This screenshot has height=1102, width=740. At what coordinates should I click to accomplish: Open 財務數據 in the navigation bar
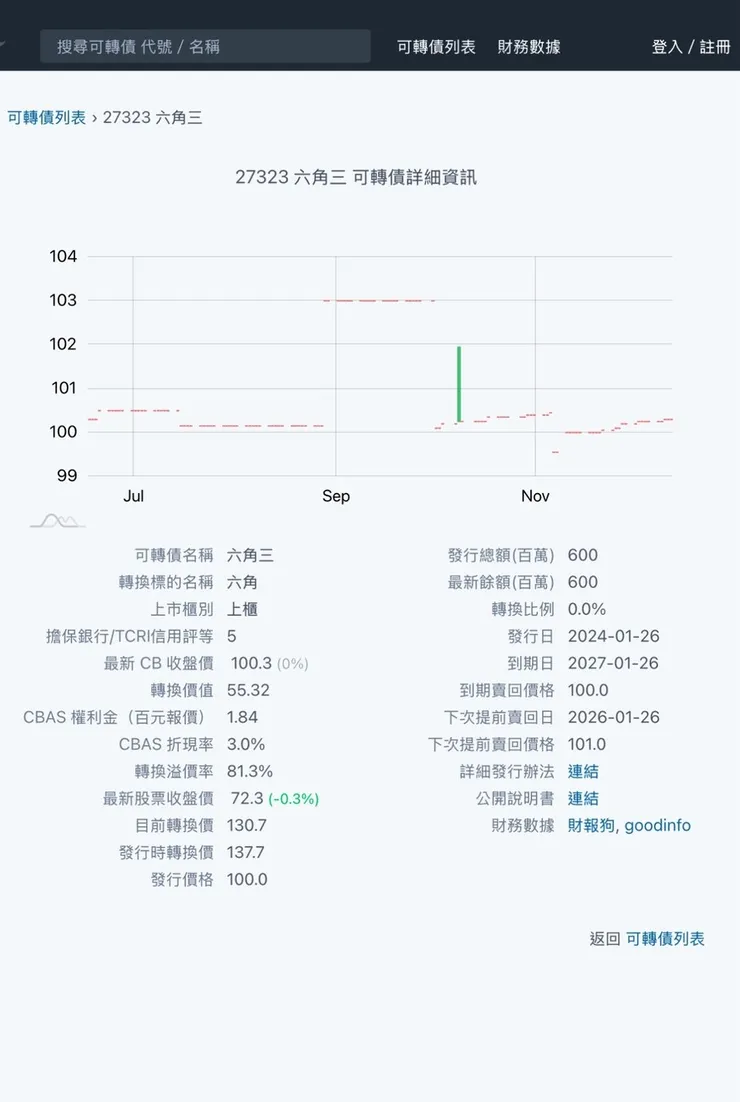point(529,46)
